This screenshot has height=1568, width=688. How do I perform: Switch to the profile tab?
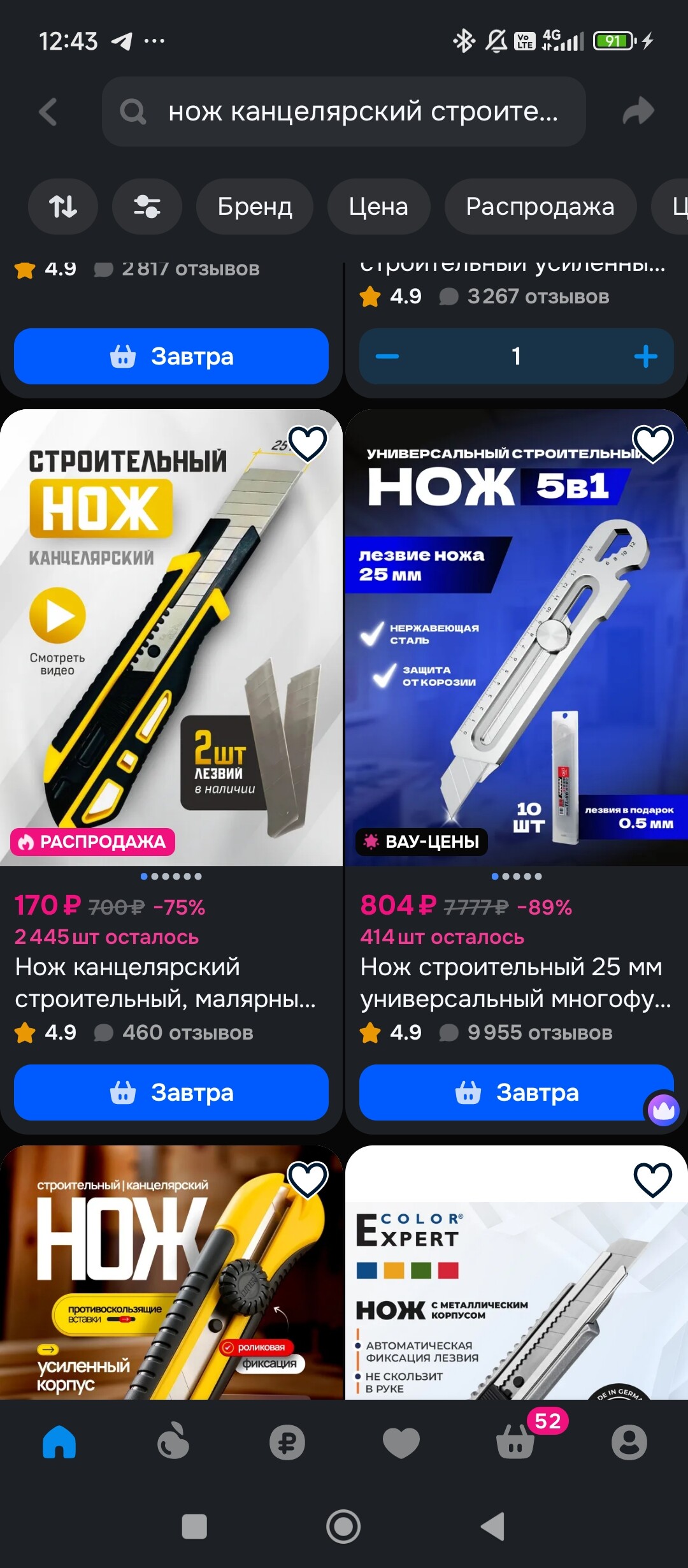click(x=629, y=1442)
